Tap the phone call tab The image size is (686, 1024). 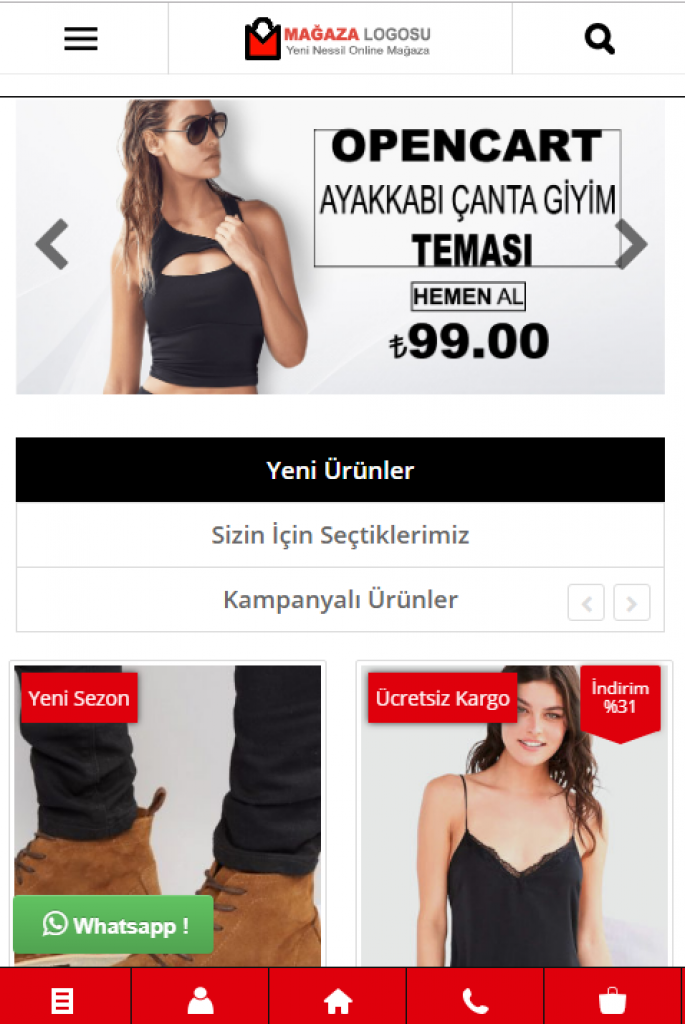click(x=475, y=1000)
